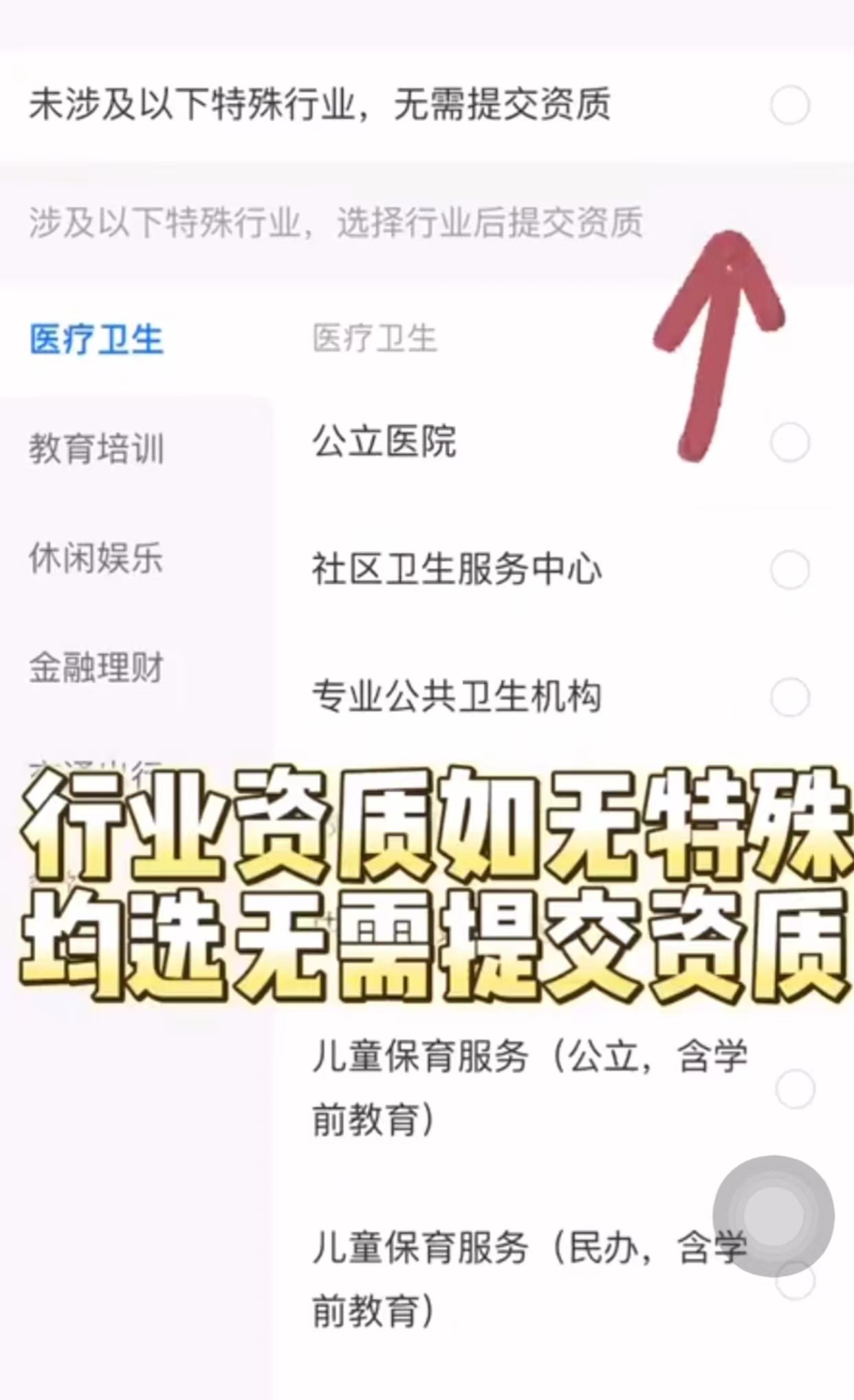The width and height of the screenshot is (854, 1400).
Task: Switch to the 医疗卫生 category
Action: click(96, 340)
